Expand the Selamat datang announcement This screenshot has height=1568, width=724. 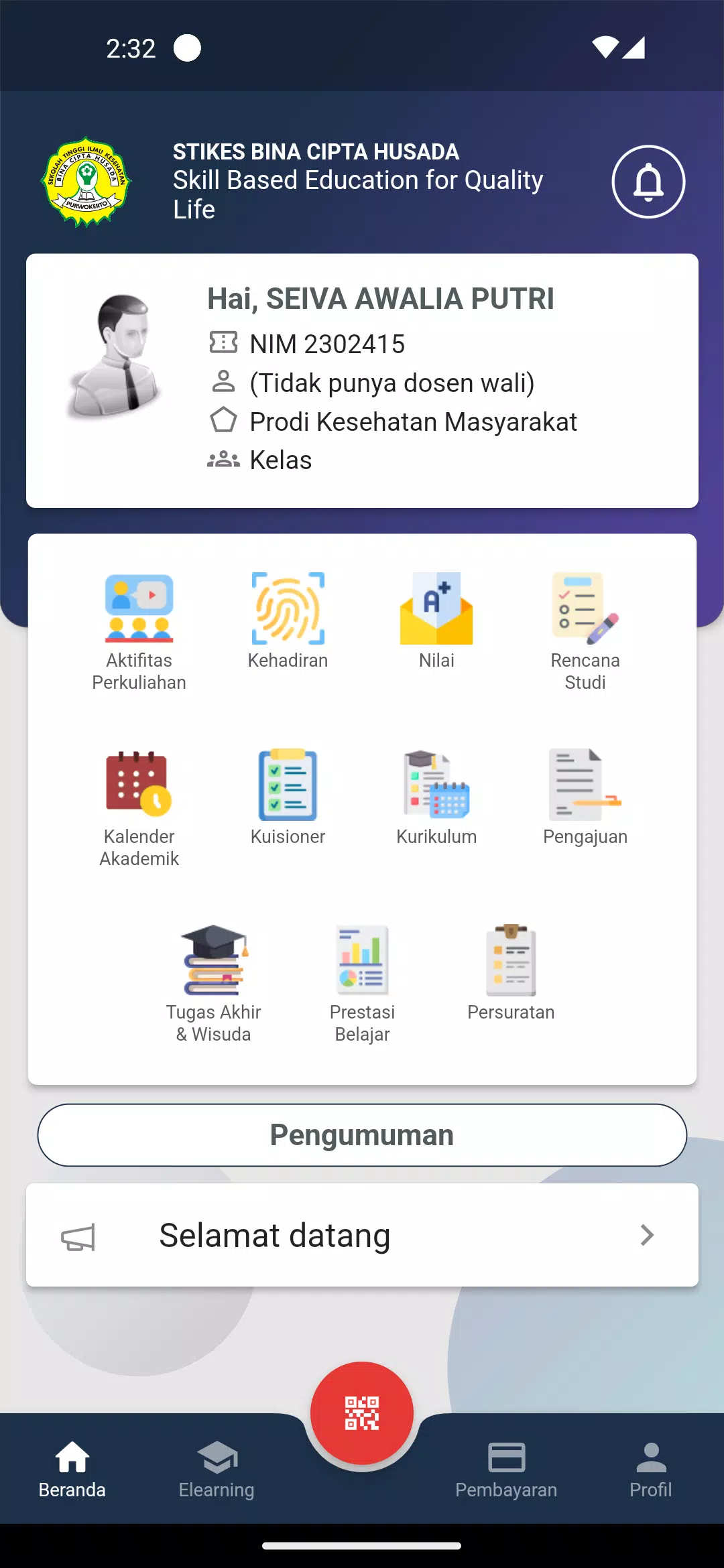pos(362,1235)
